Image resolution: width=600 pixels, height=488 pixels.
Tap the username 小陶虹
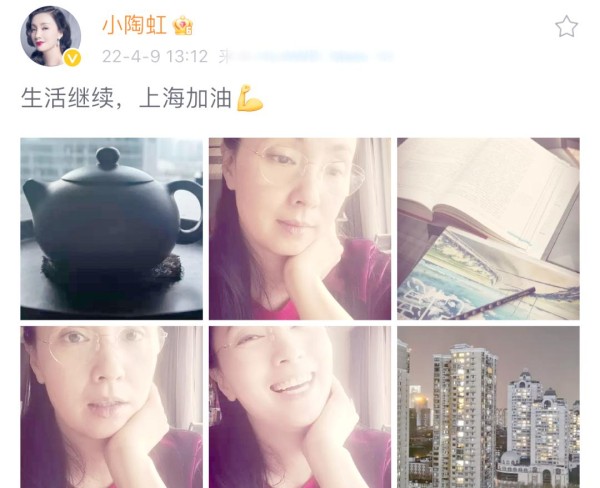point(135,25)
